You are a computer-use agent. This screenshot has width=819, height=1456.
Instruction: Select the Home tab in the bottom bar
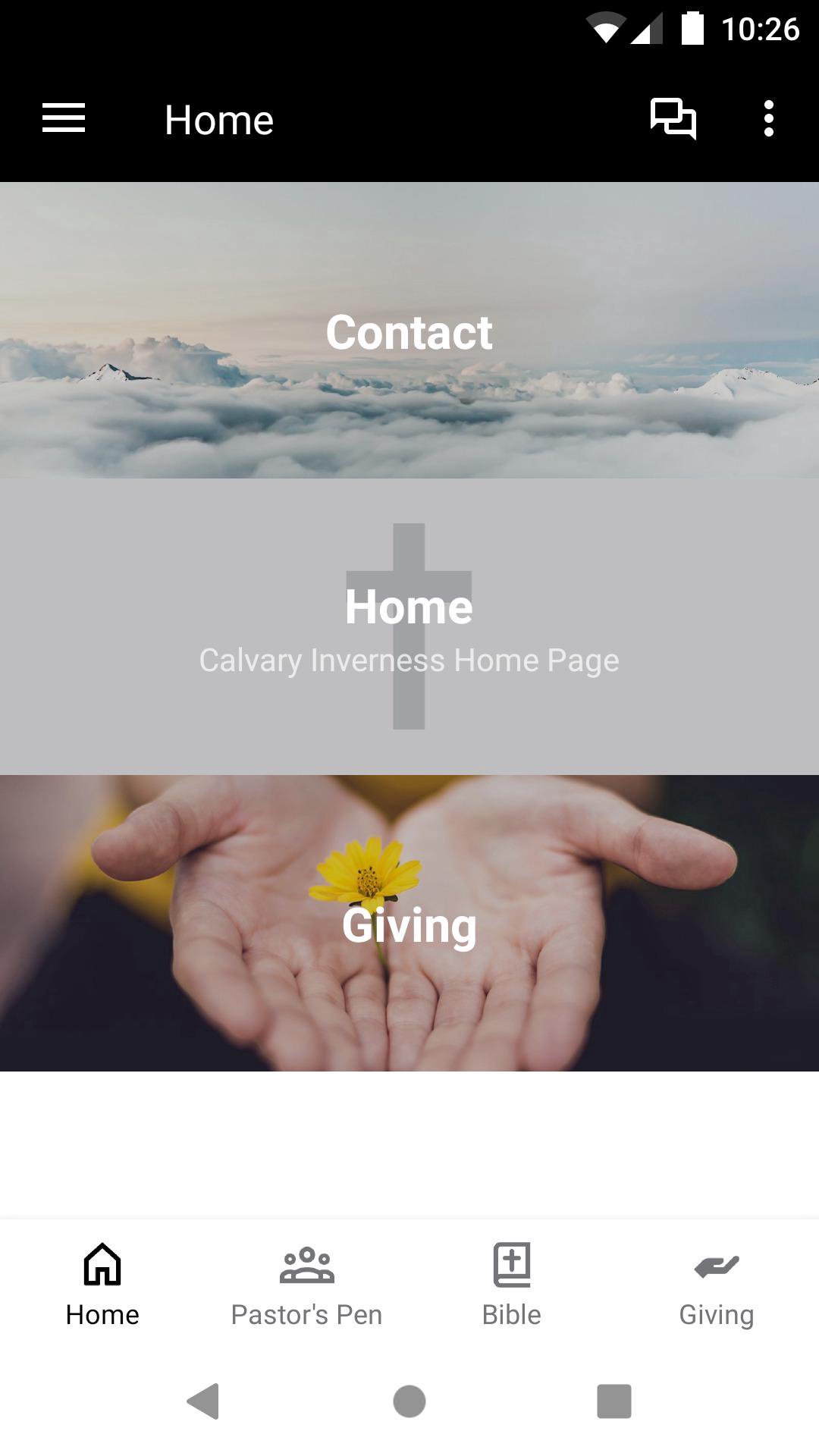[102, 1285]
